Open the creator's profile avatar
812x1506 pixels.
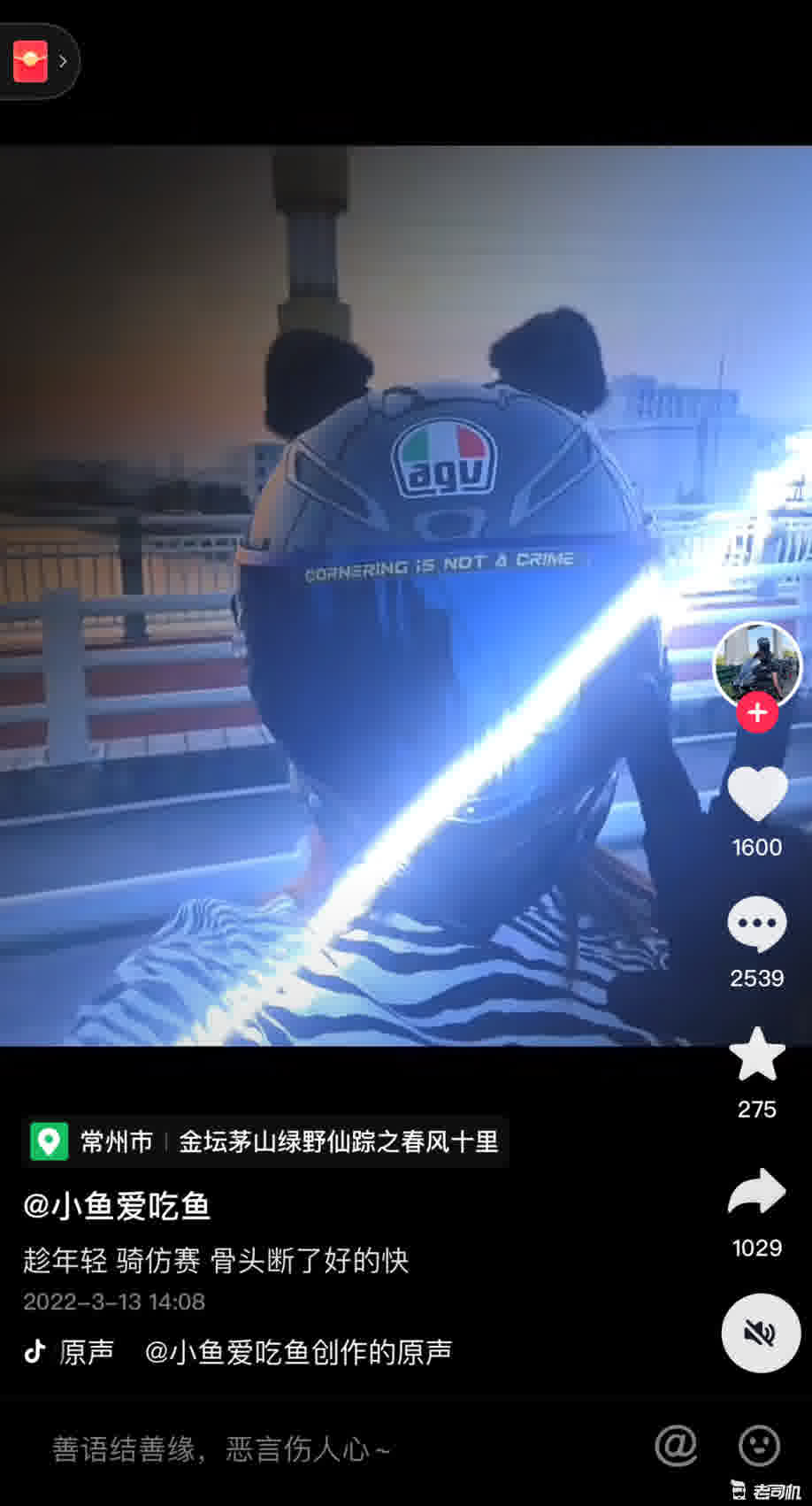757,664
